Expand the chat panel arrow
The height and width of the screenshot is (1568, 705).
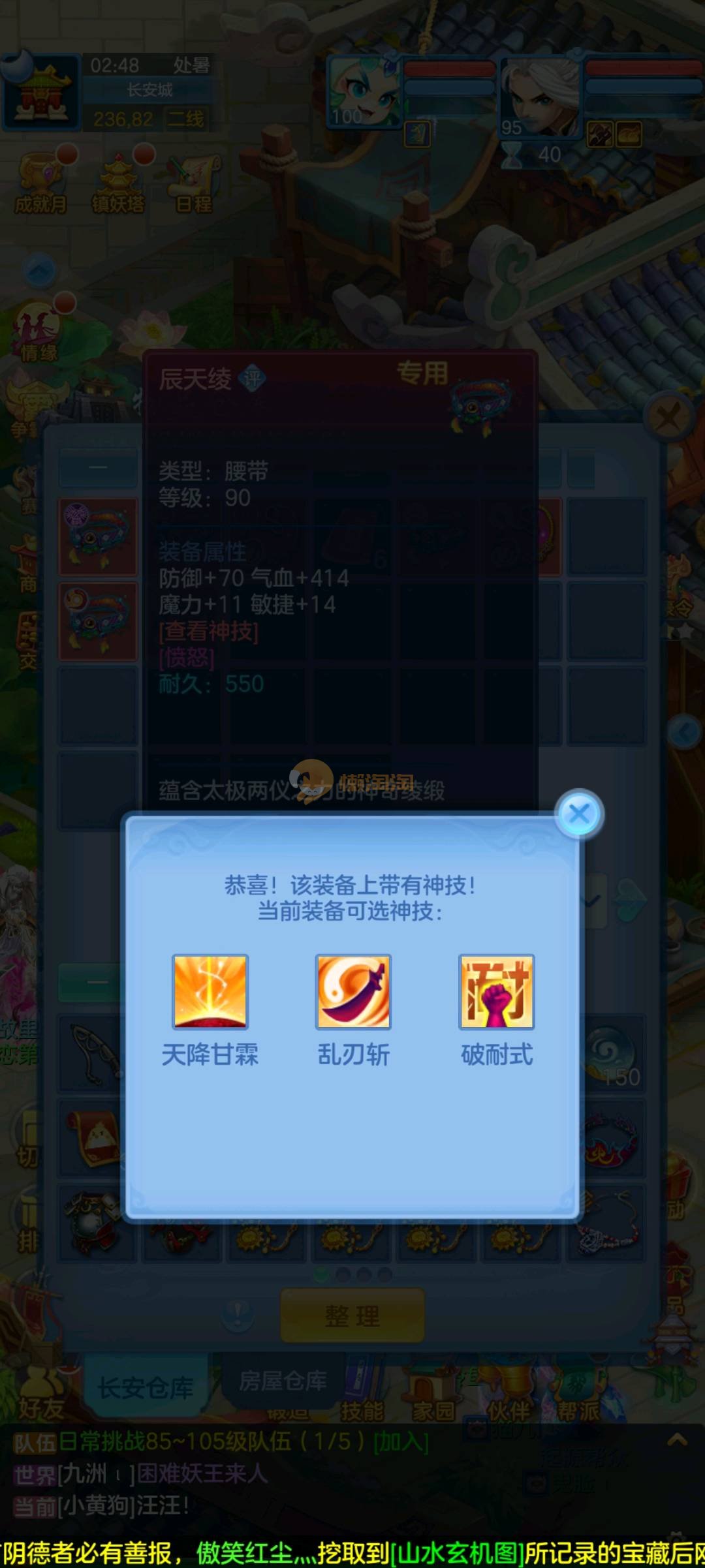pos(677,1439)
